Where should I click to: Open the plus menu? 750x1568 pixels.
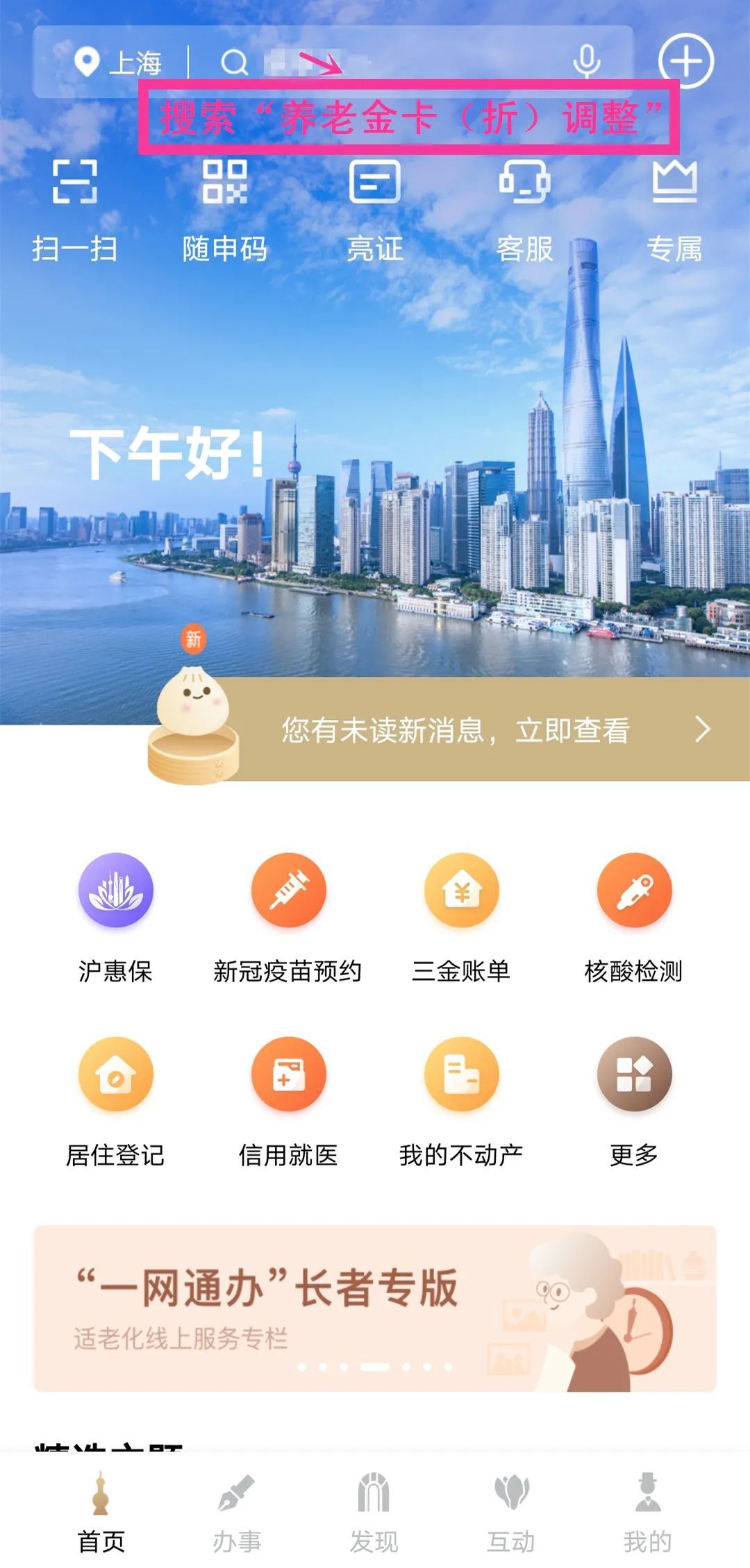pyautogui.click(x=685, y=62)
